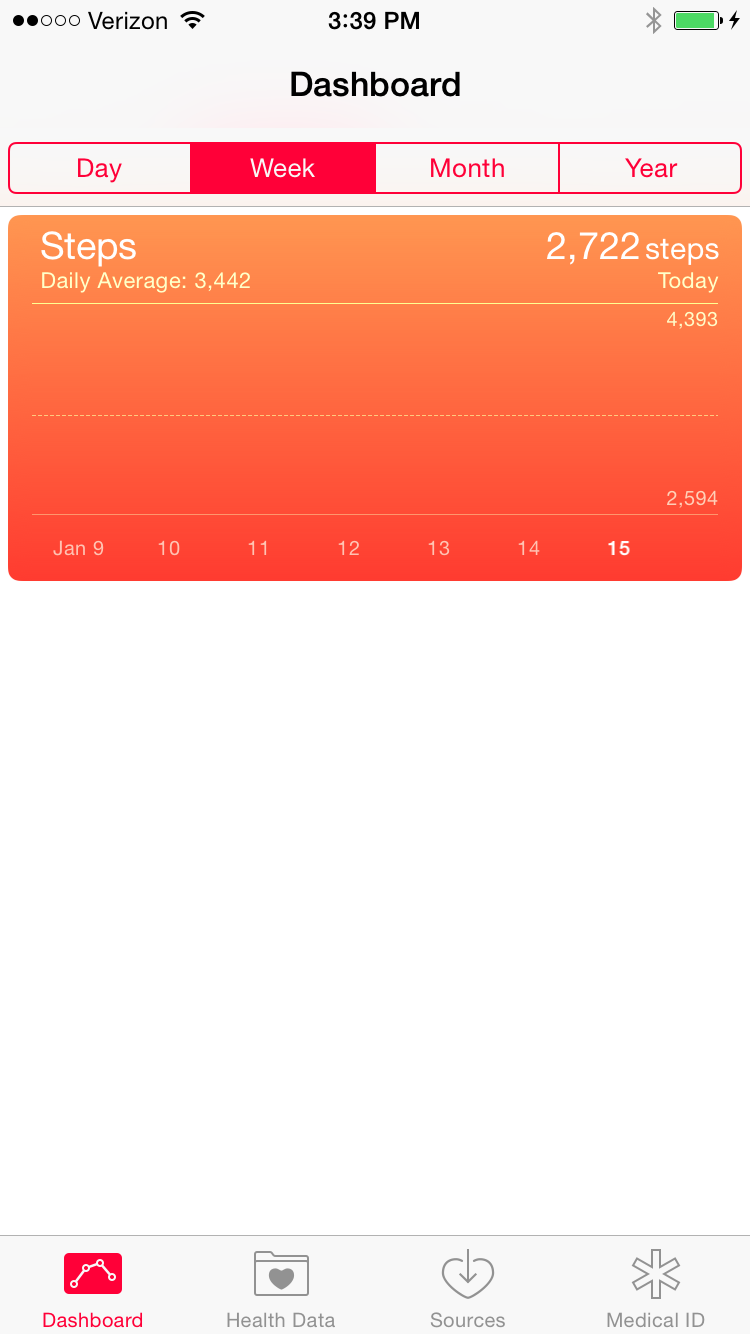Switch to the Year view
750x1334 pixels.
pos(650,168)
